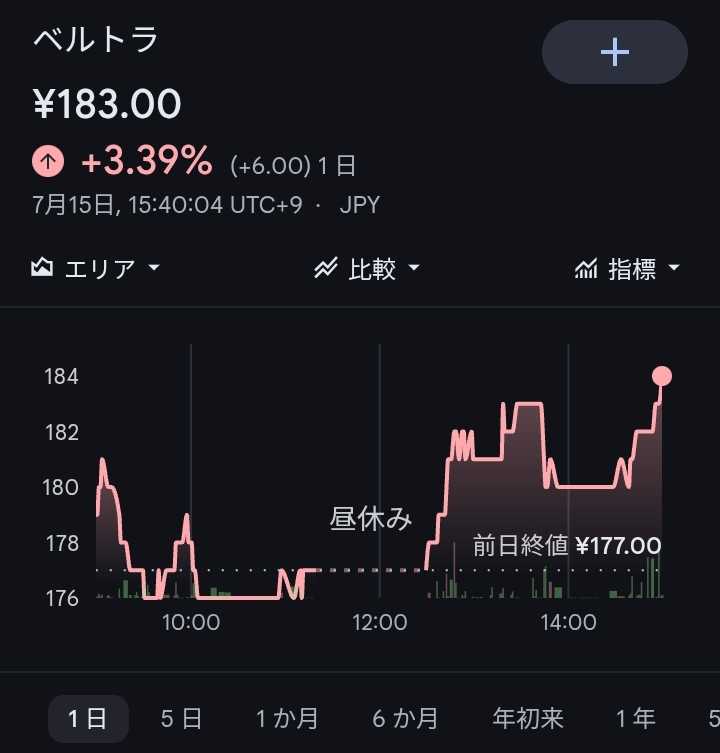Open the エリア chart type dropdown
Screen dimensions: 720x753
95,268
